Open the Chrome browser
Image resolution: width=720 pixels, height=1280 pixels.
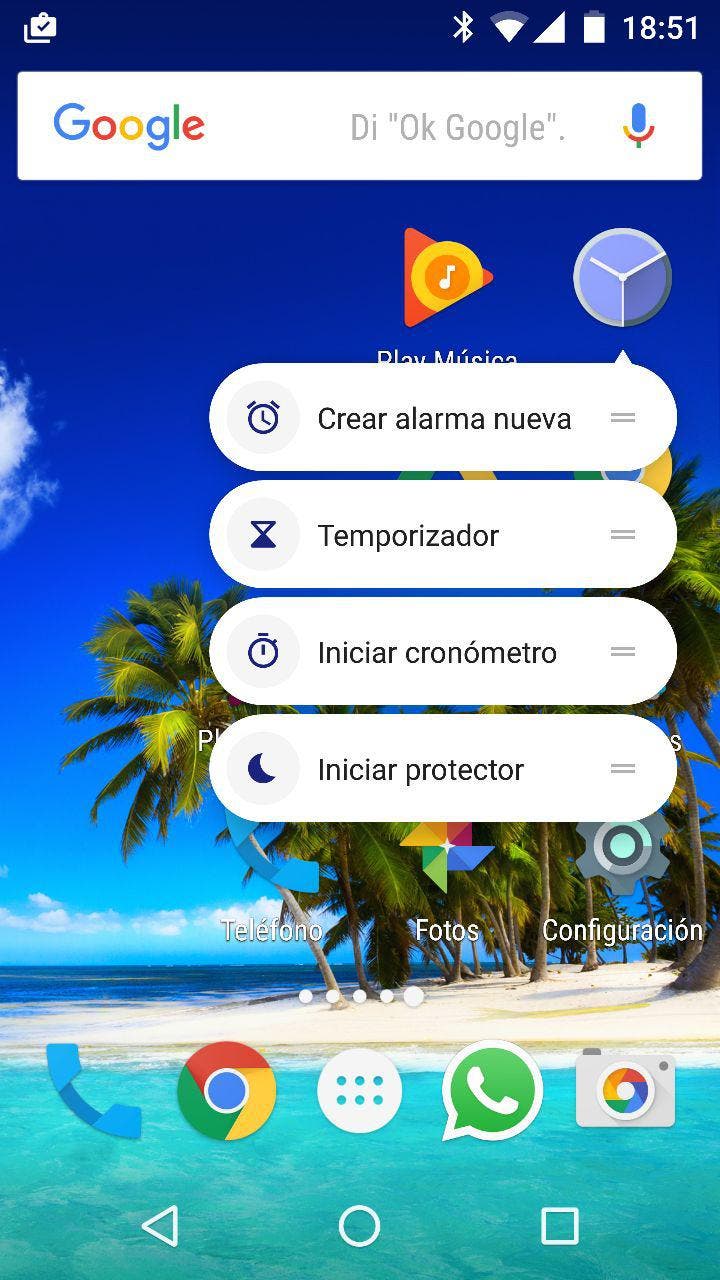pos(226,1092)
